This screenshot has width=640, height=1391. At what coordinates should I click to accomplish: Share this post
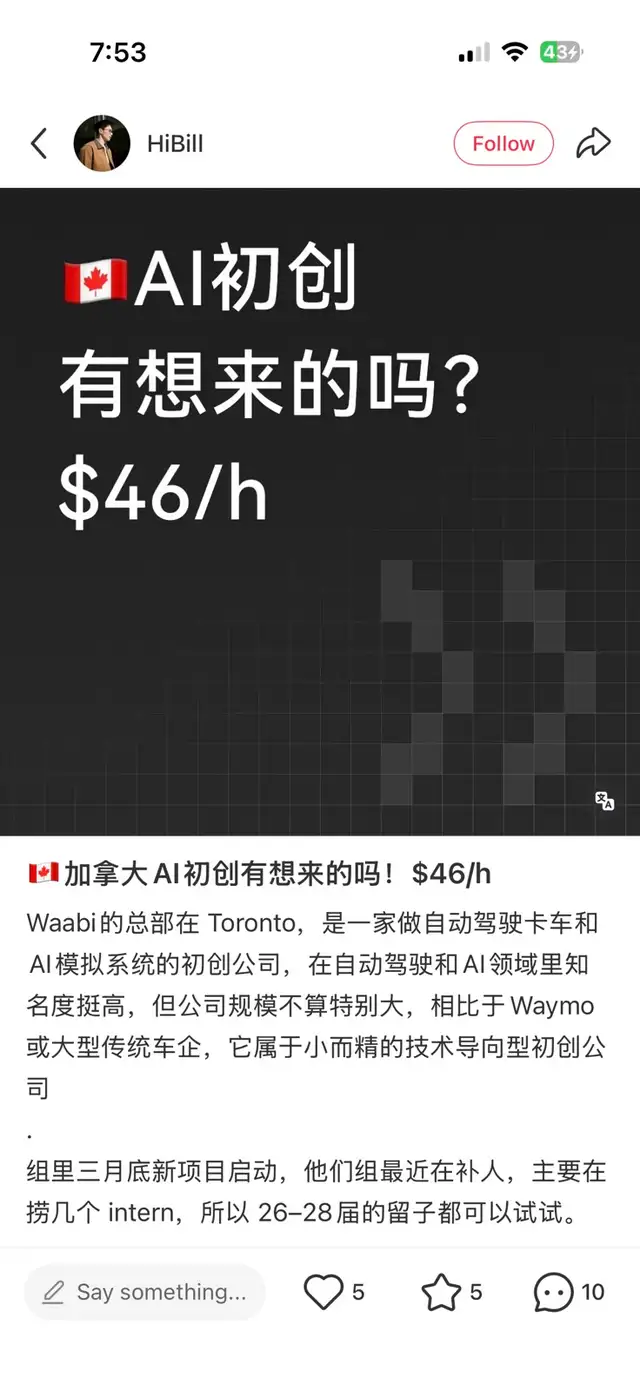click(593, 144)
